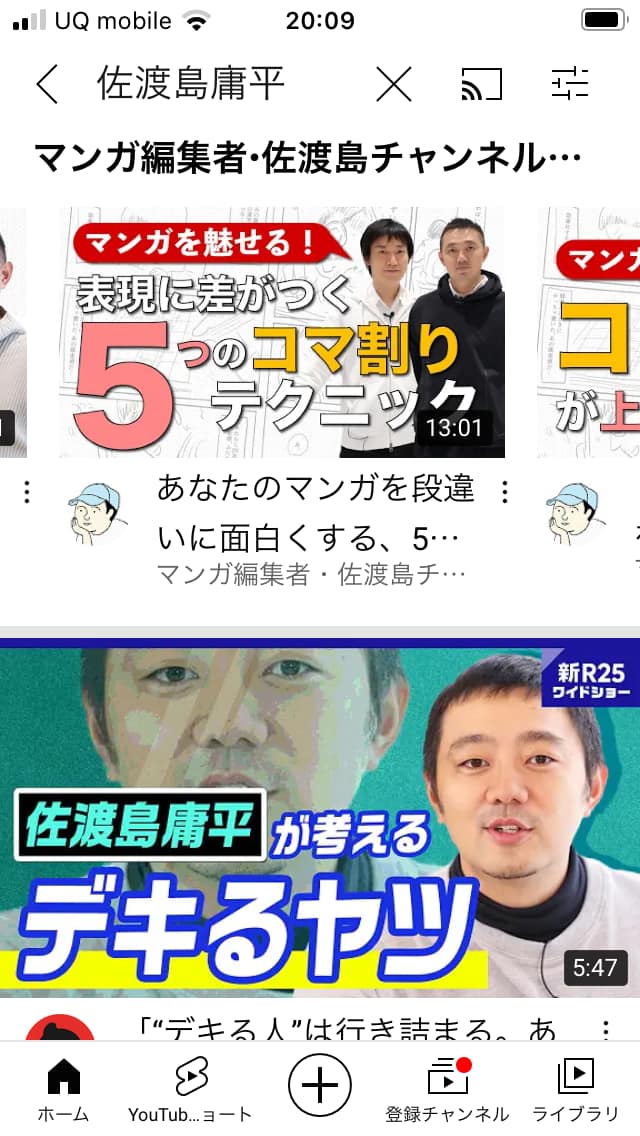Switch to the ホーム tab
This screenshot has width=640, height=1136.
coord(63,1090)
